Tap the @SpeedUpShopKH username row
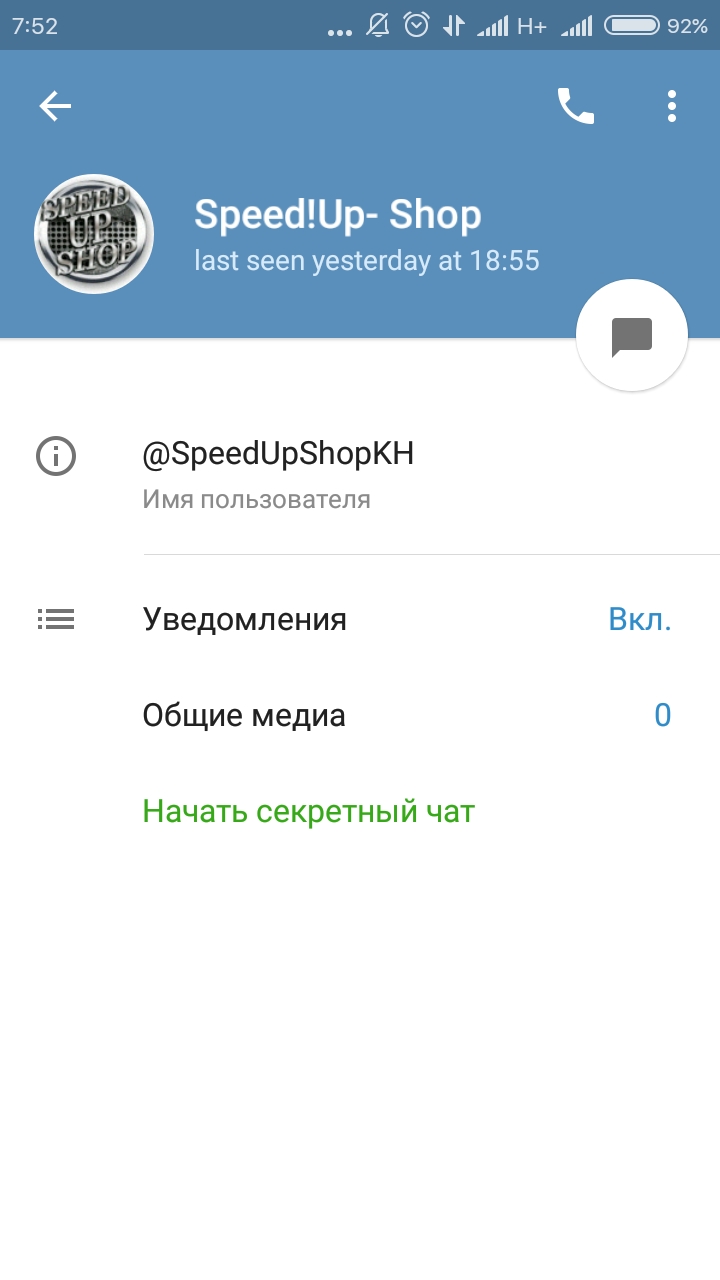The width and height of the screenshot is (720, 1280). (360, 474)
